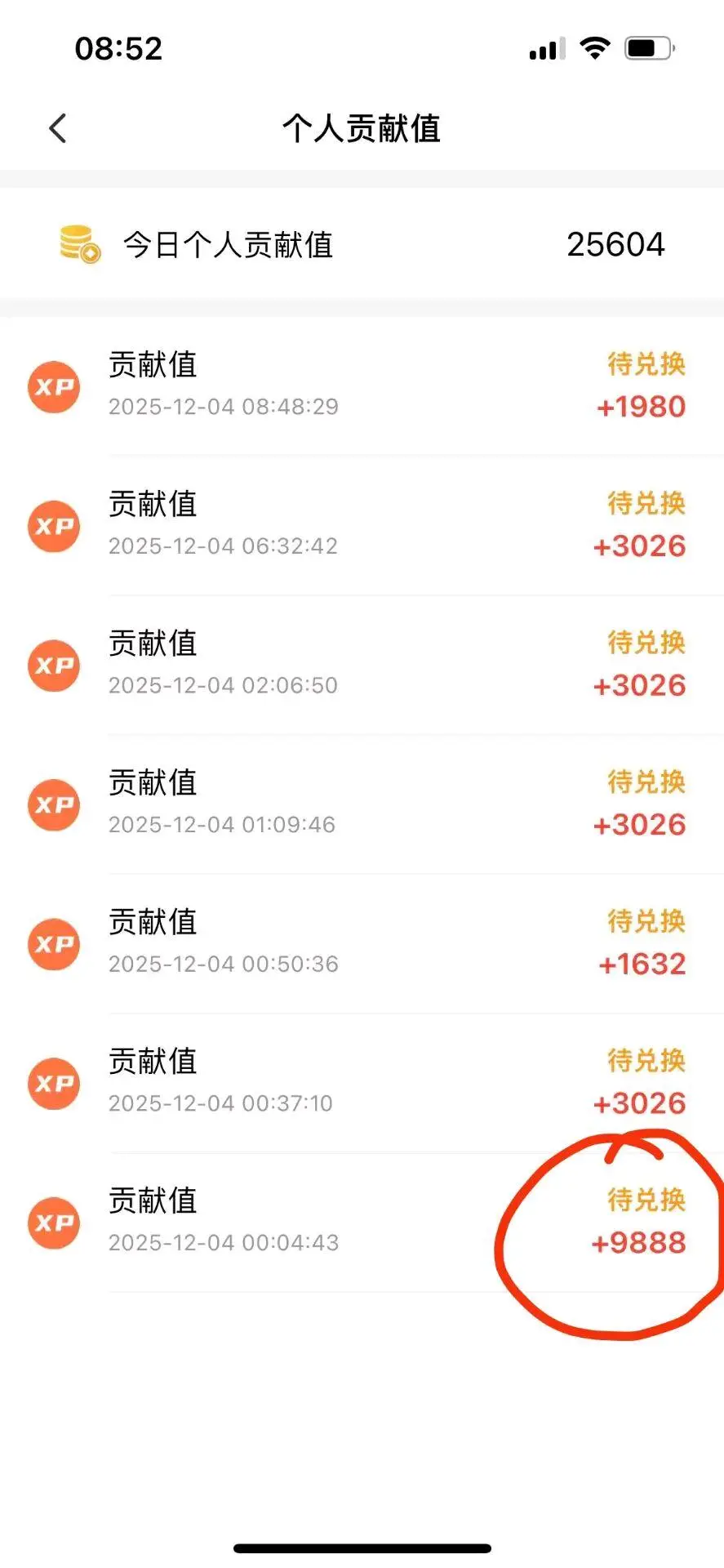
Task: Select the 2025-12-04 00:50:36 timestamp text
Action: coord(224,964)
